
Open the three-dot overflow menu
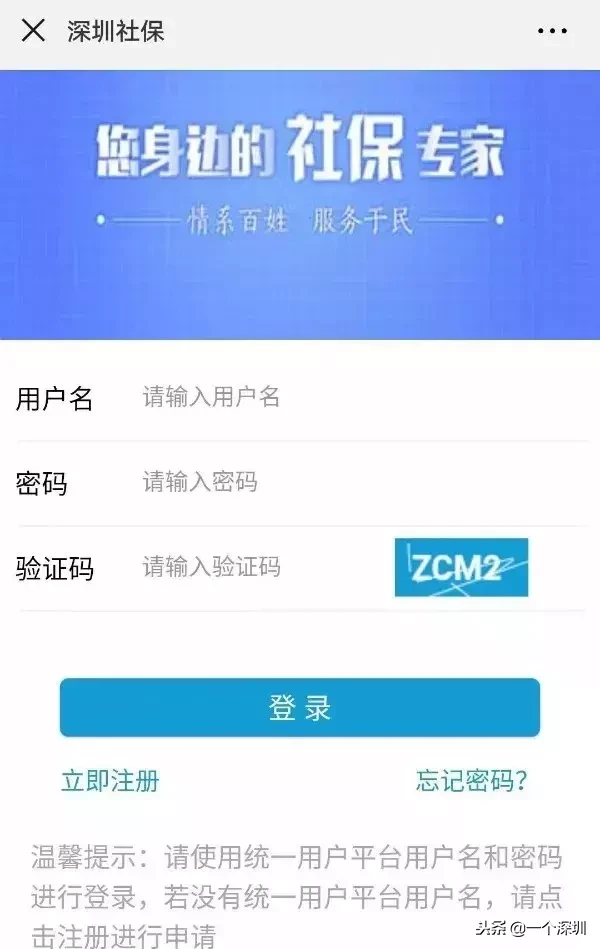pos(552,31)
